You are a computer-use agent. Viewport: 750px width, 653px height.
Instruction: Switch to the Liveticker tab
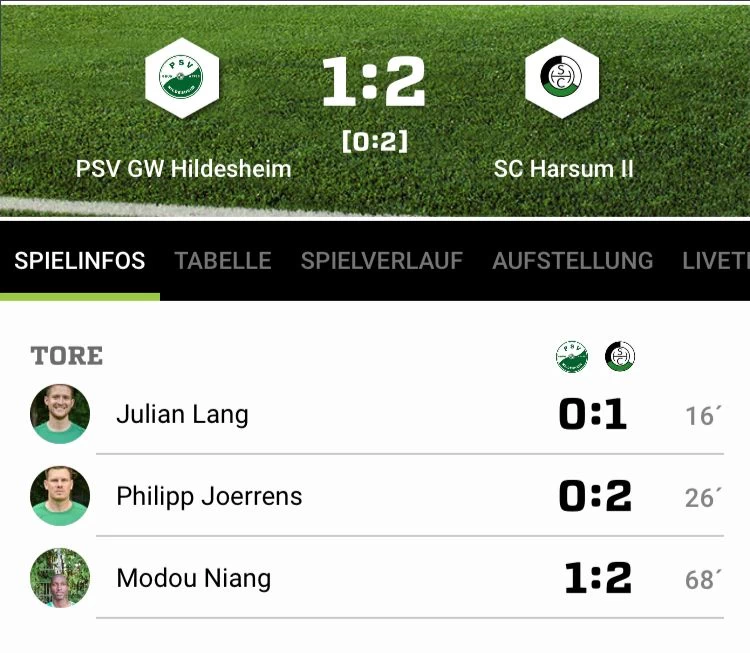click(716, 261)
